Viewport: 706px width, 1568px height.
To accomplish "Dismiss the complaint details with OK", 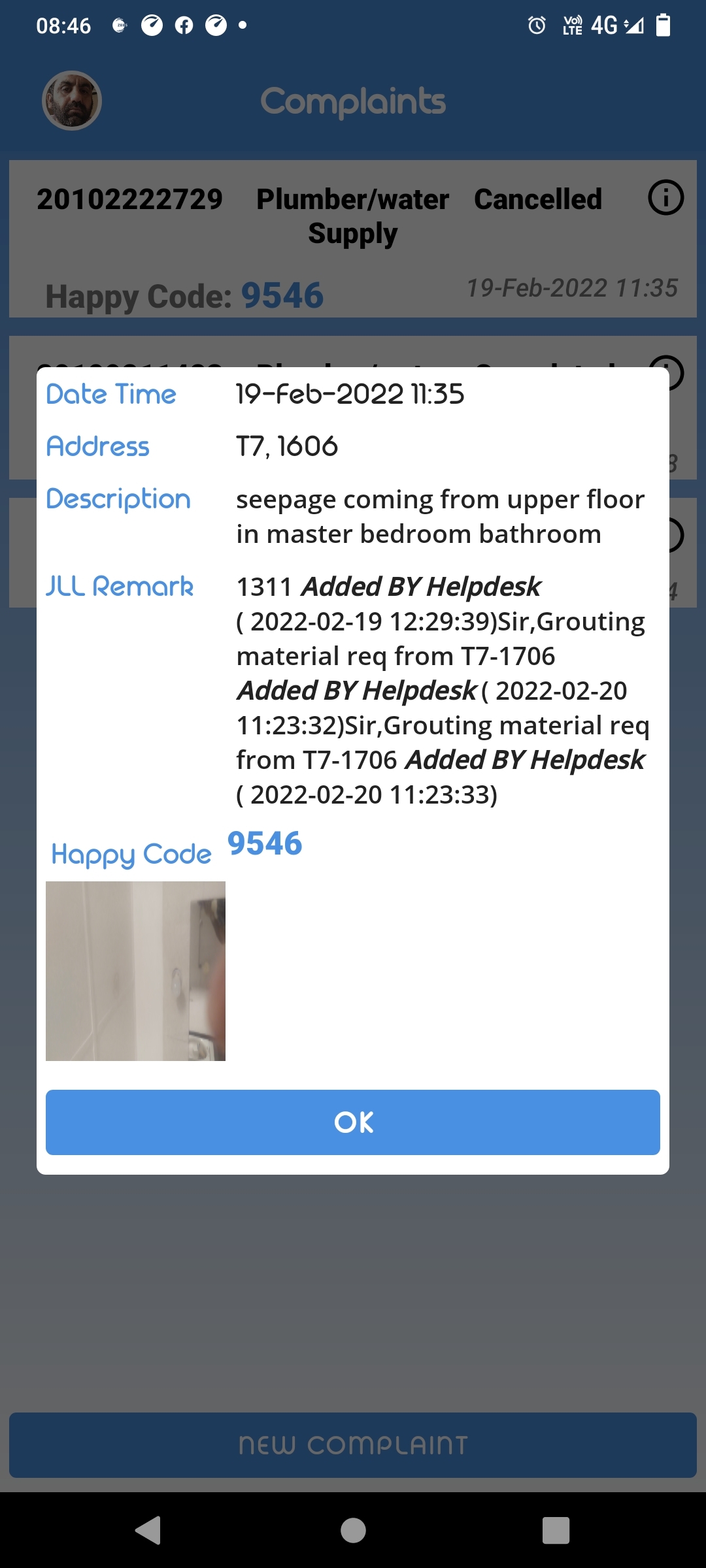I will [x=353, y=1122].
